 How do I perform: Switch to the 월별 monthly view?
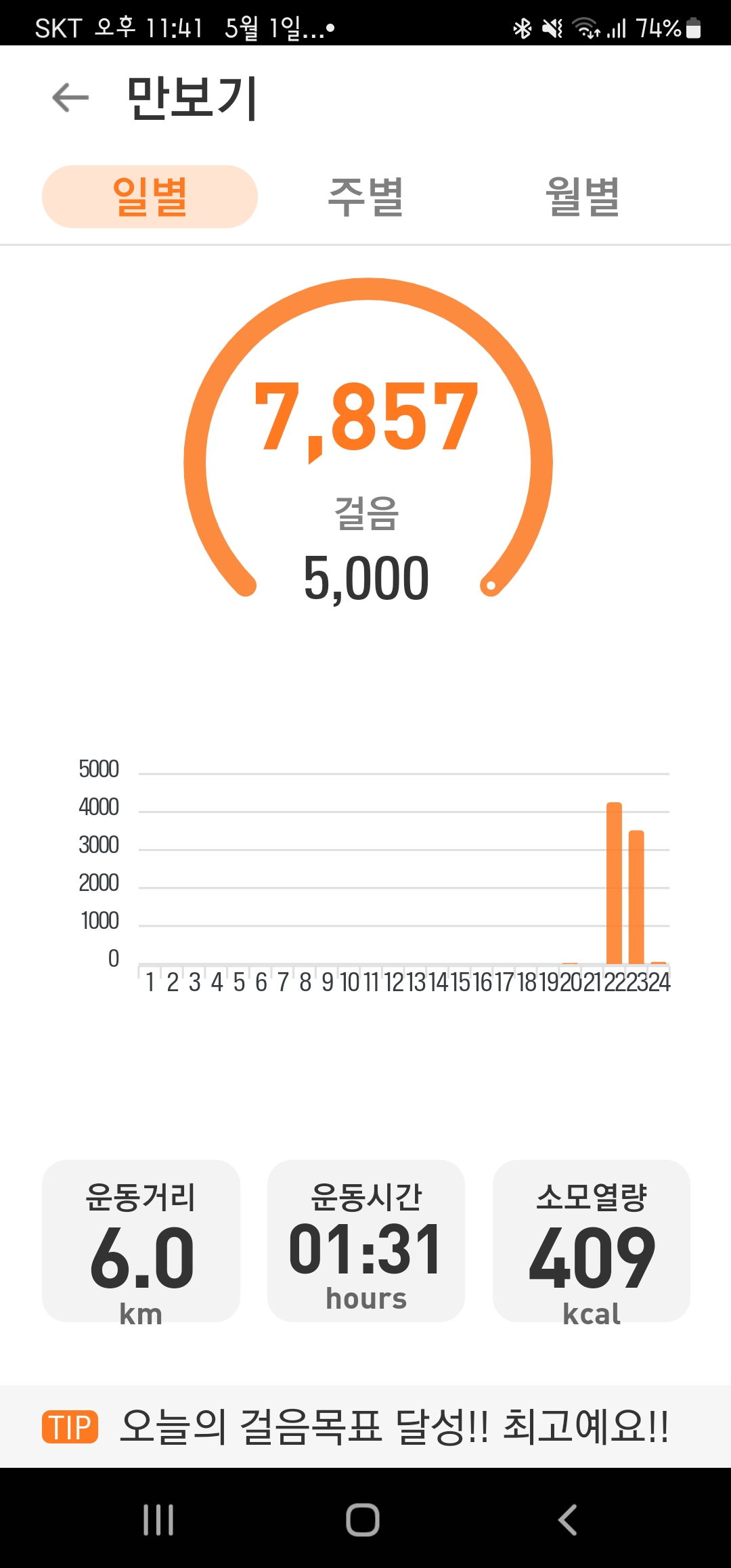click(x=582, y=196)
